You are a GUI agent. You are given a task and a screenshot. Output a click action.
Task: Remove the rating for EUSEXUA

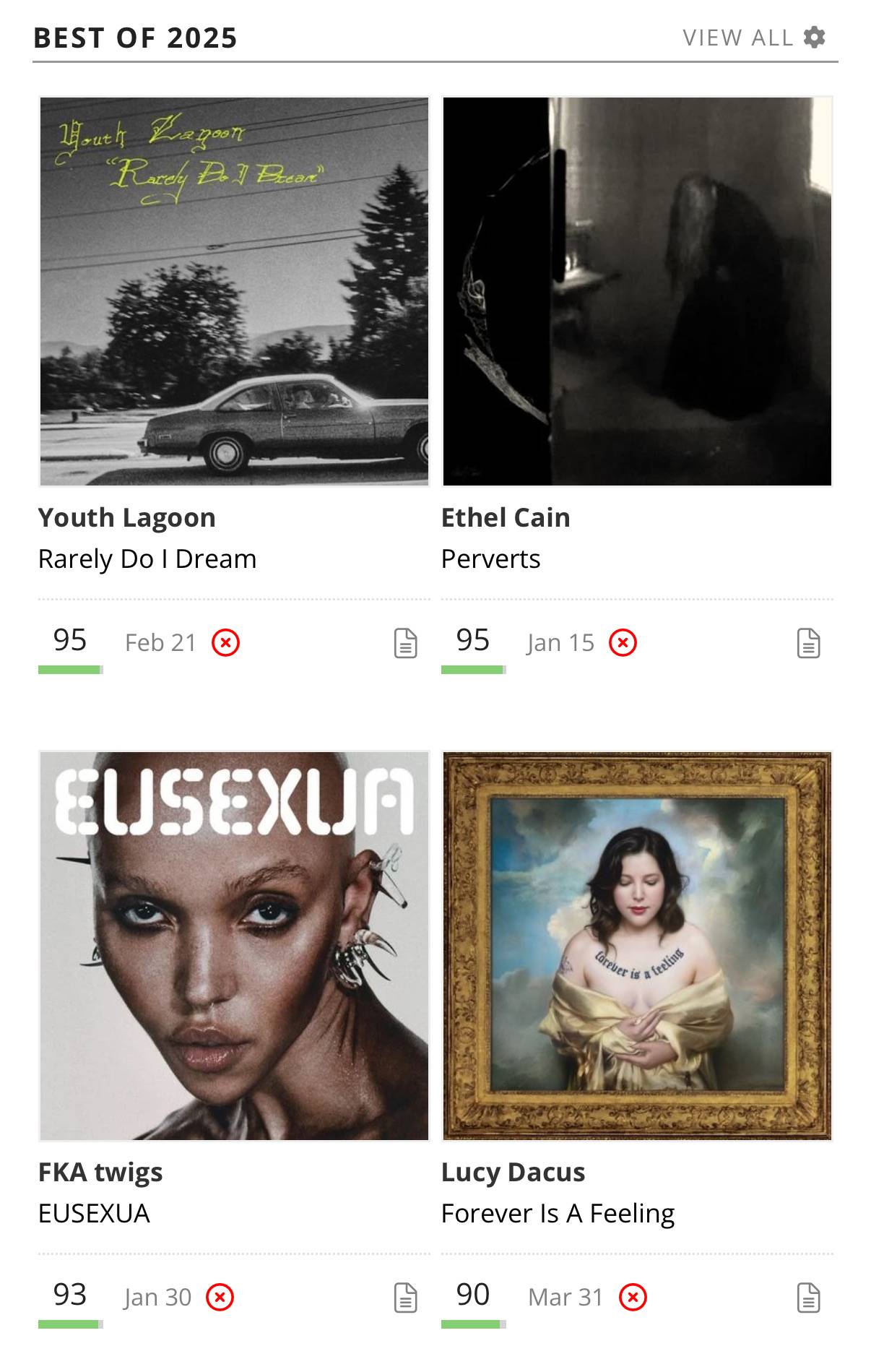[220, 1297]
